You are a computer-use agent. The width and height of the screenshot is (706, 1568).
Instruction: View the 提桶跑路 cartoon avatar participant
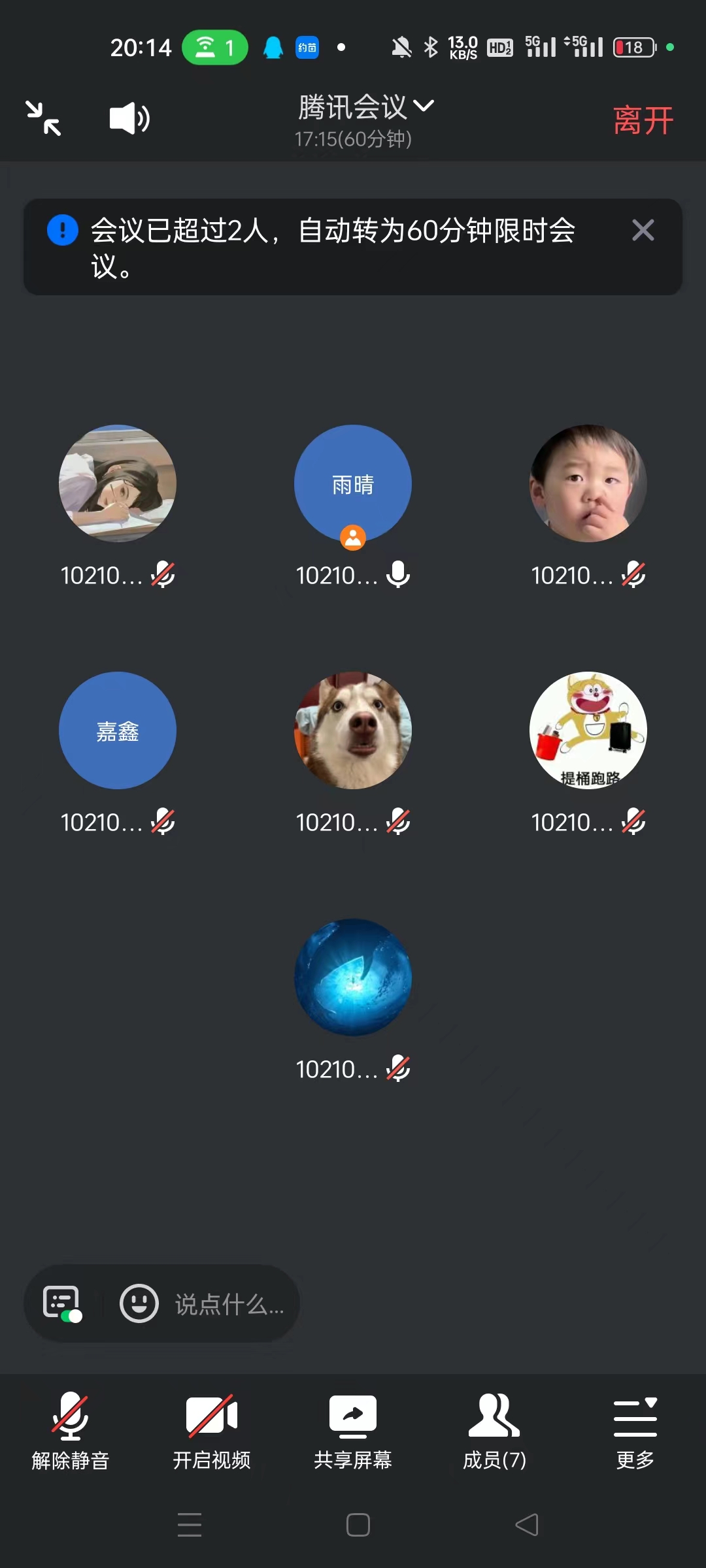point(588,730)
